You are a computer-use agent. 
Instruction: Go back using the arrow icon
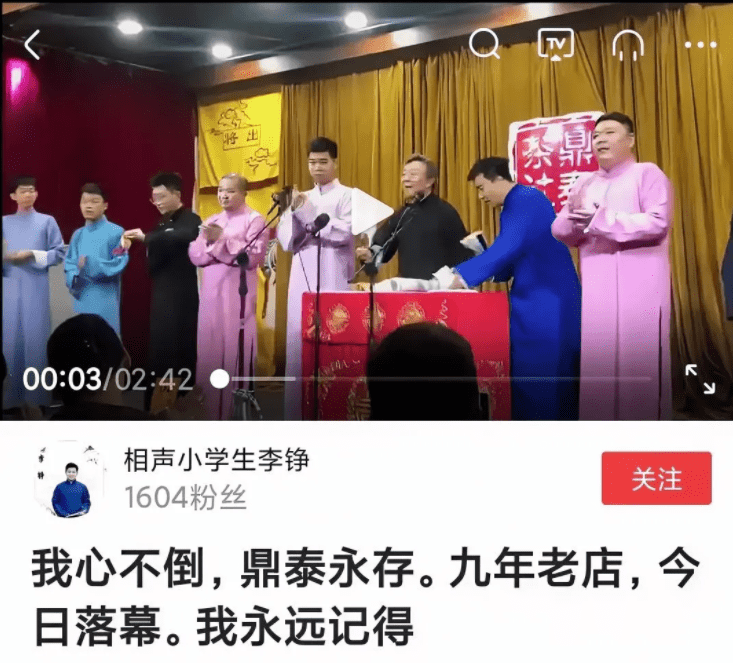[33, 45]
